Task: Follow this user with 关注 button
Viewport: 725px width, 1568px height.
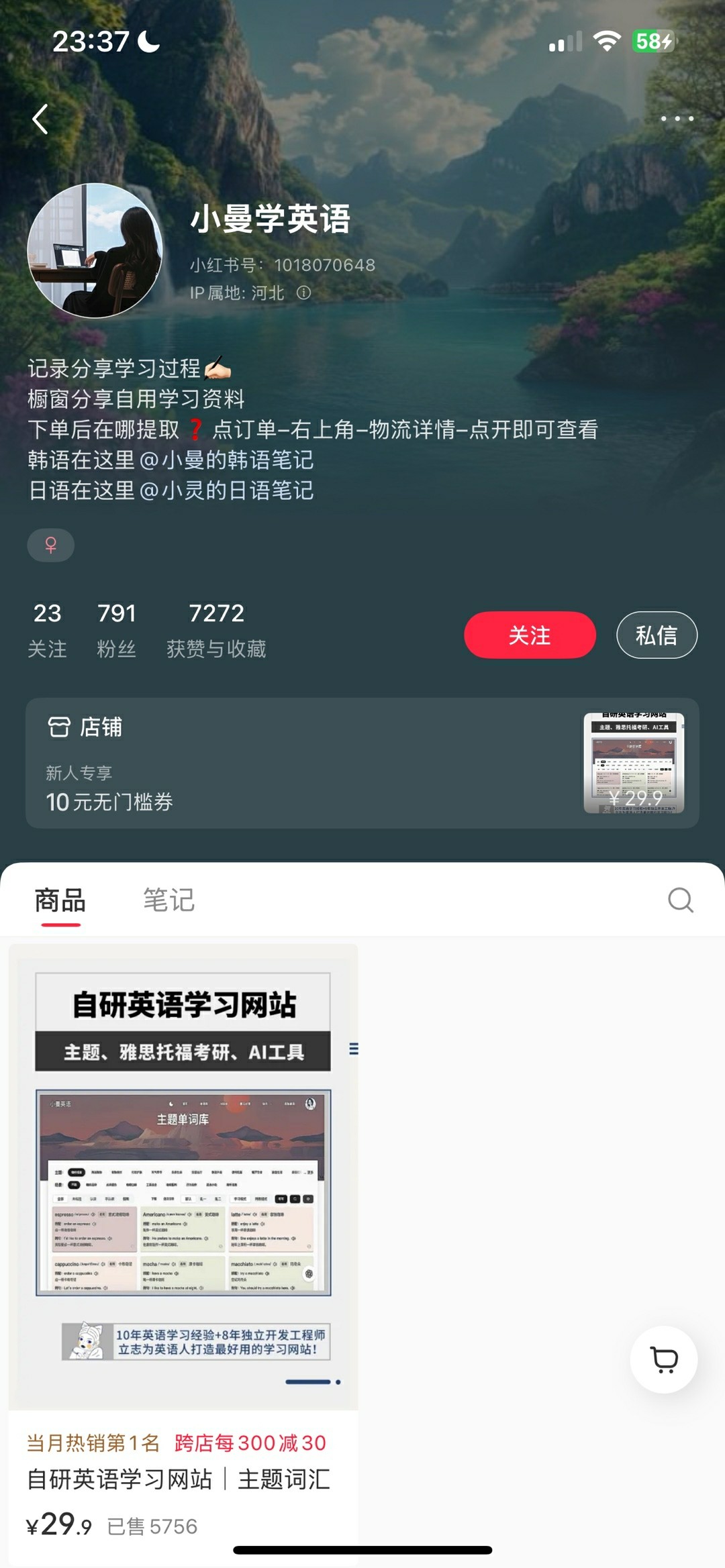Action: click(529, 635)
